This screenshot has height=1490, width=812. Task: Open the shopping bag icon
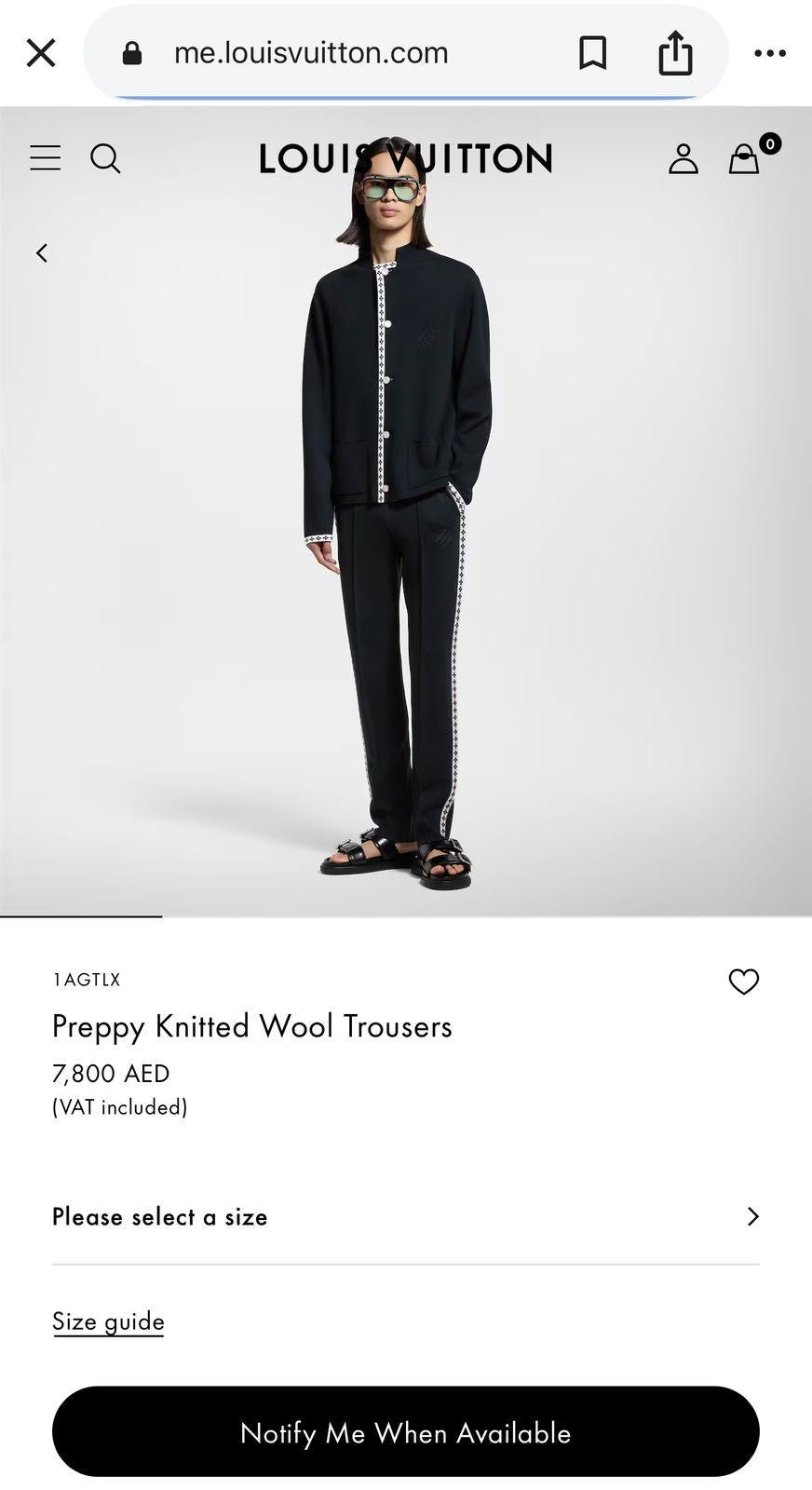pos(744,159)
